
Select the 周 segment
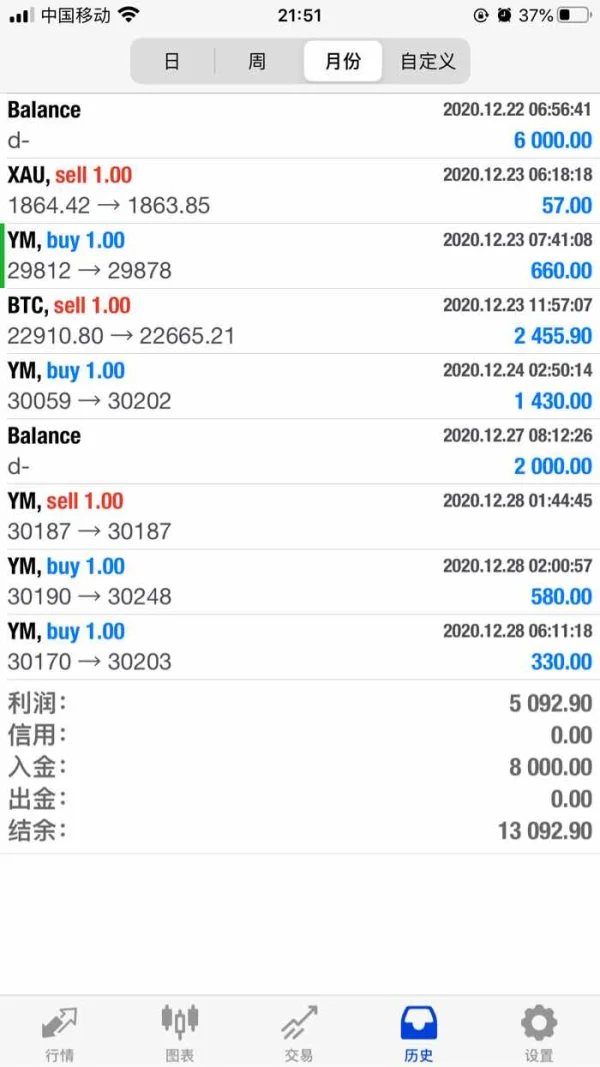257,61
